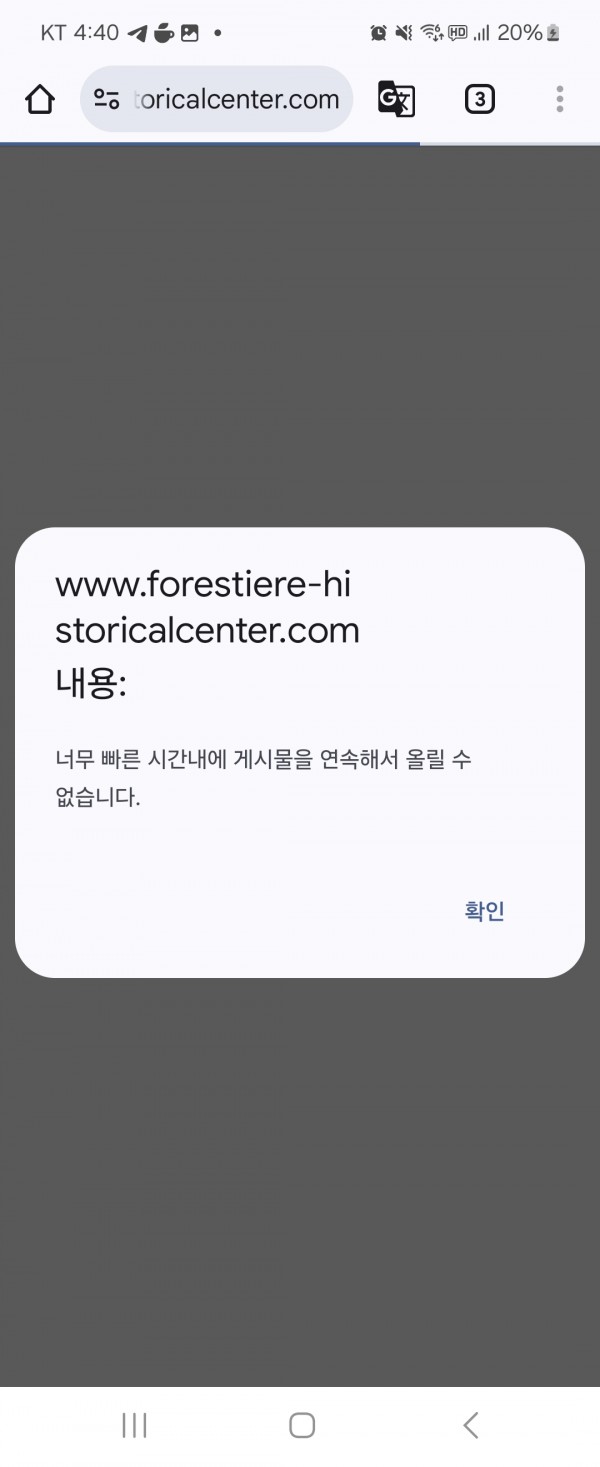Go back using system navigation
600x1467 pixels.
click(470, 1425)
